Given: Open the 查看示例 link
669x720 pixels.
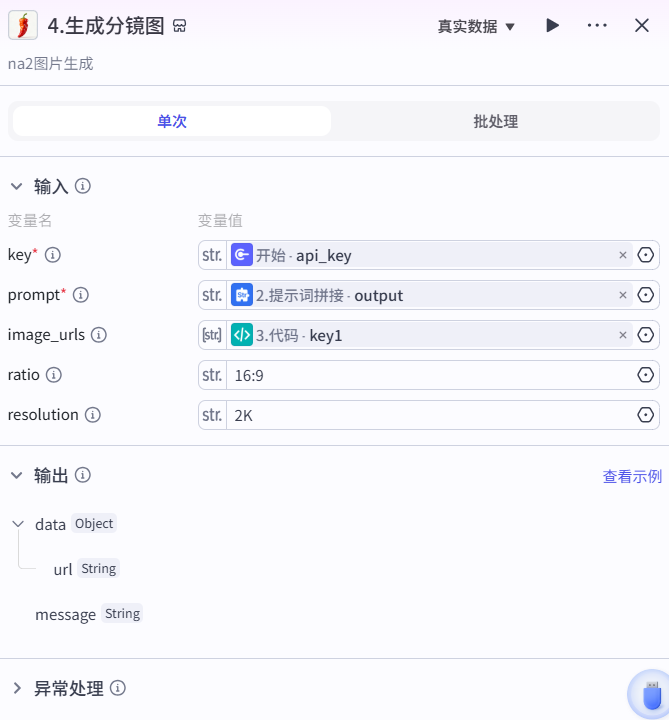Looking at the screenshot, I should [632, 476].
